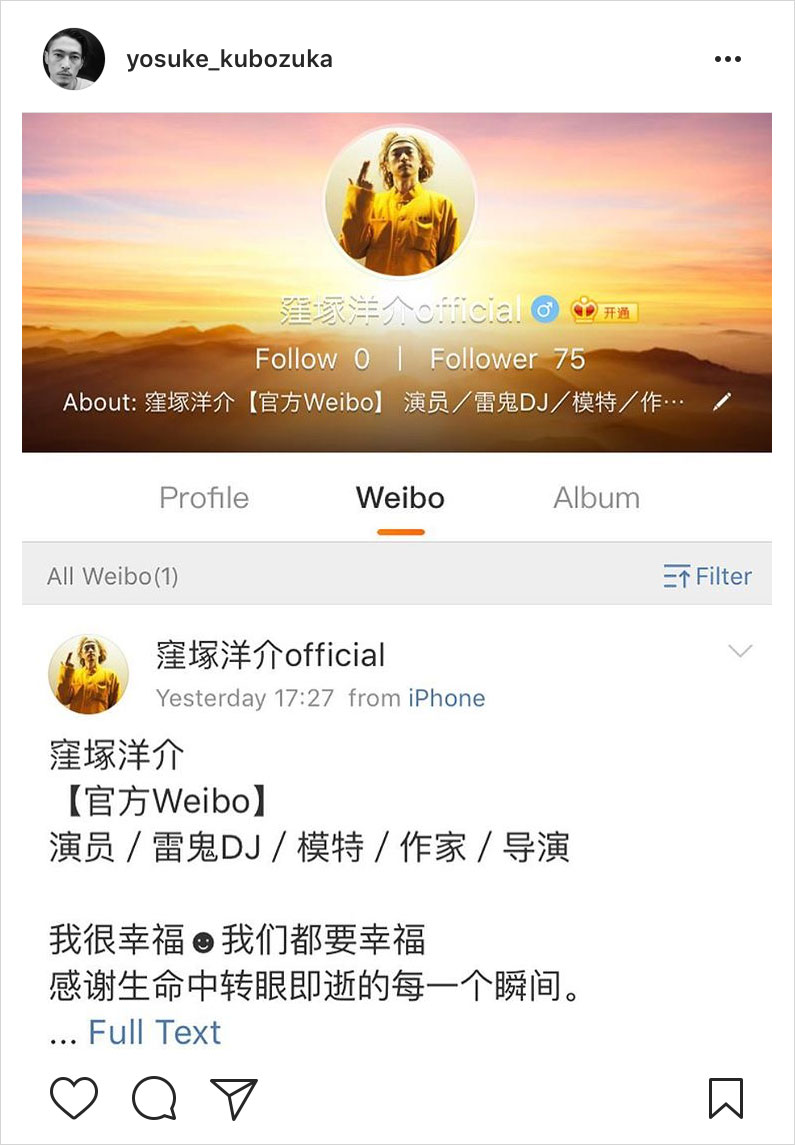This screenshot has width=795, height=1145.
Task: Open the post's three-dot overflow menu
Action: [728, 60]
